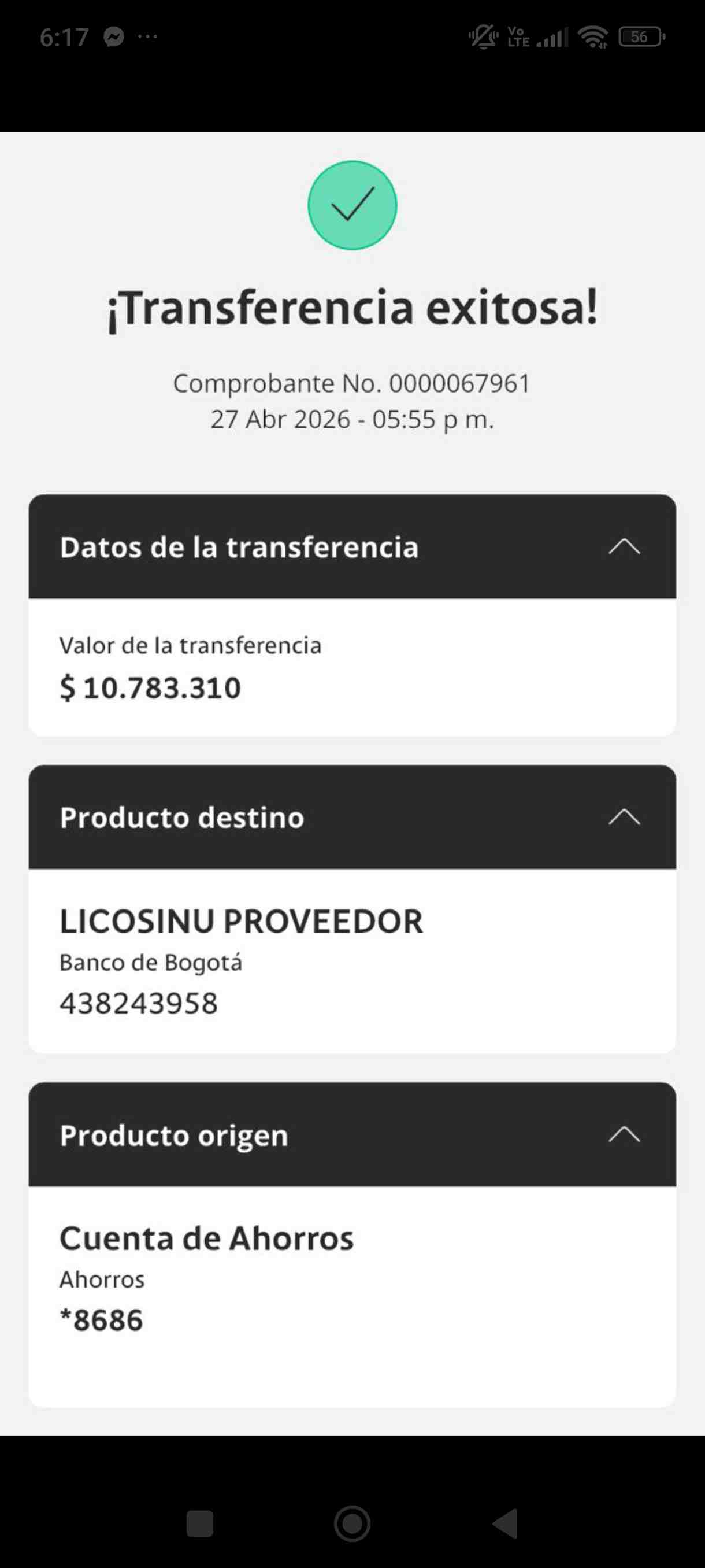This screenshot has height=1568, width=705.
Task: Open the recent apps view
Action: [x=199, y=1523]
